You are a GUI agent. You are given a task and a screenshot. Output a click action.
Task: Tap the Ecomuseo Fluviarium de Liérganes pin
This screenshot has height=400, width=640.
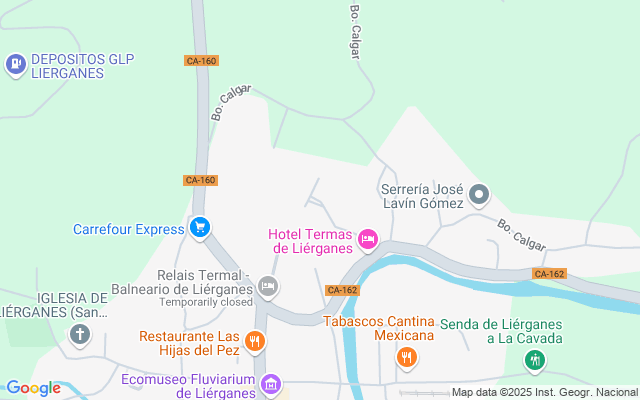(269, 384)
